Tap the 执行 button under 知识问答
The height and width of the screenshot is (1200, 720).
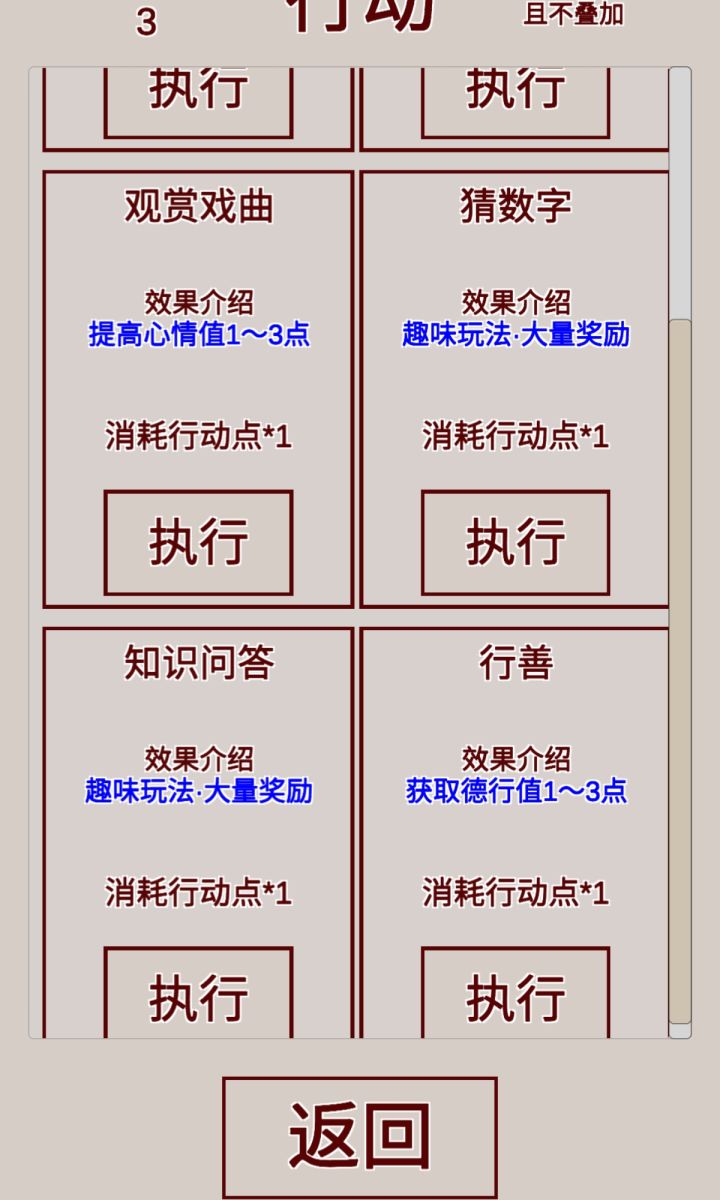pyautogui.click(x=197, y=994)
